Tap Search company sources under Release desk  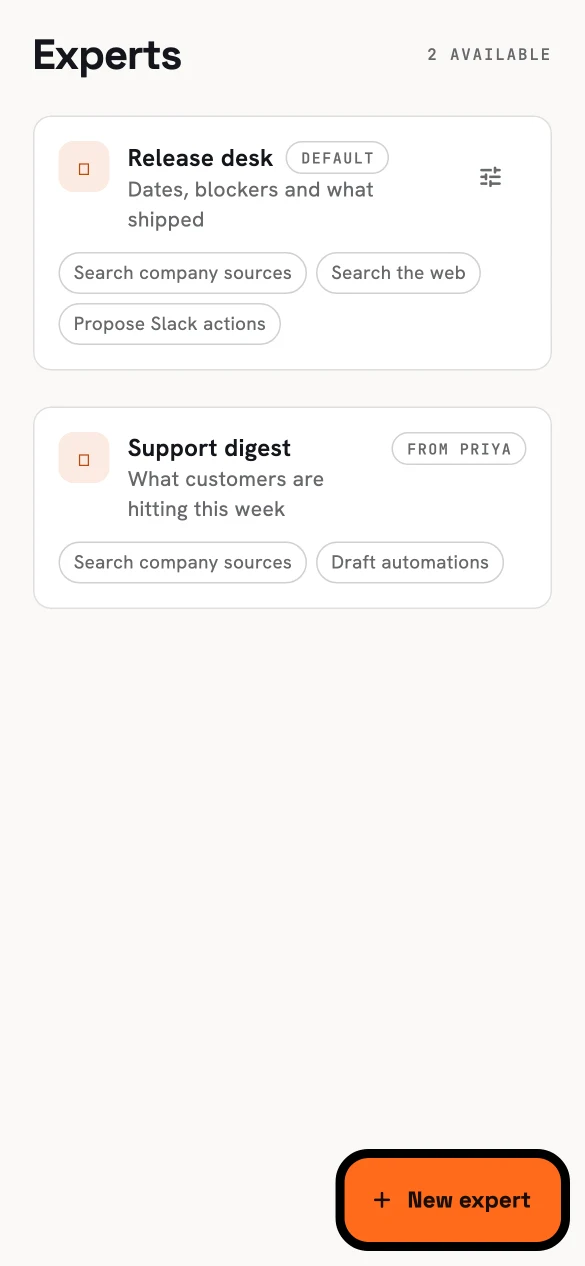[183, 273]
